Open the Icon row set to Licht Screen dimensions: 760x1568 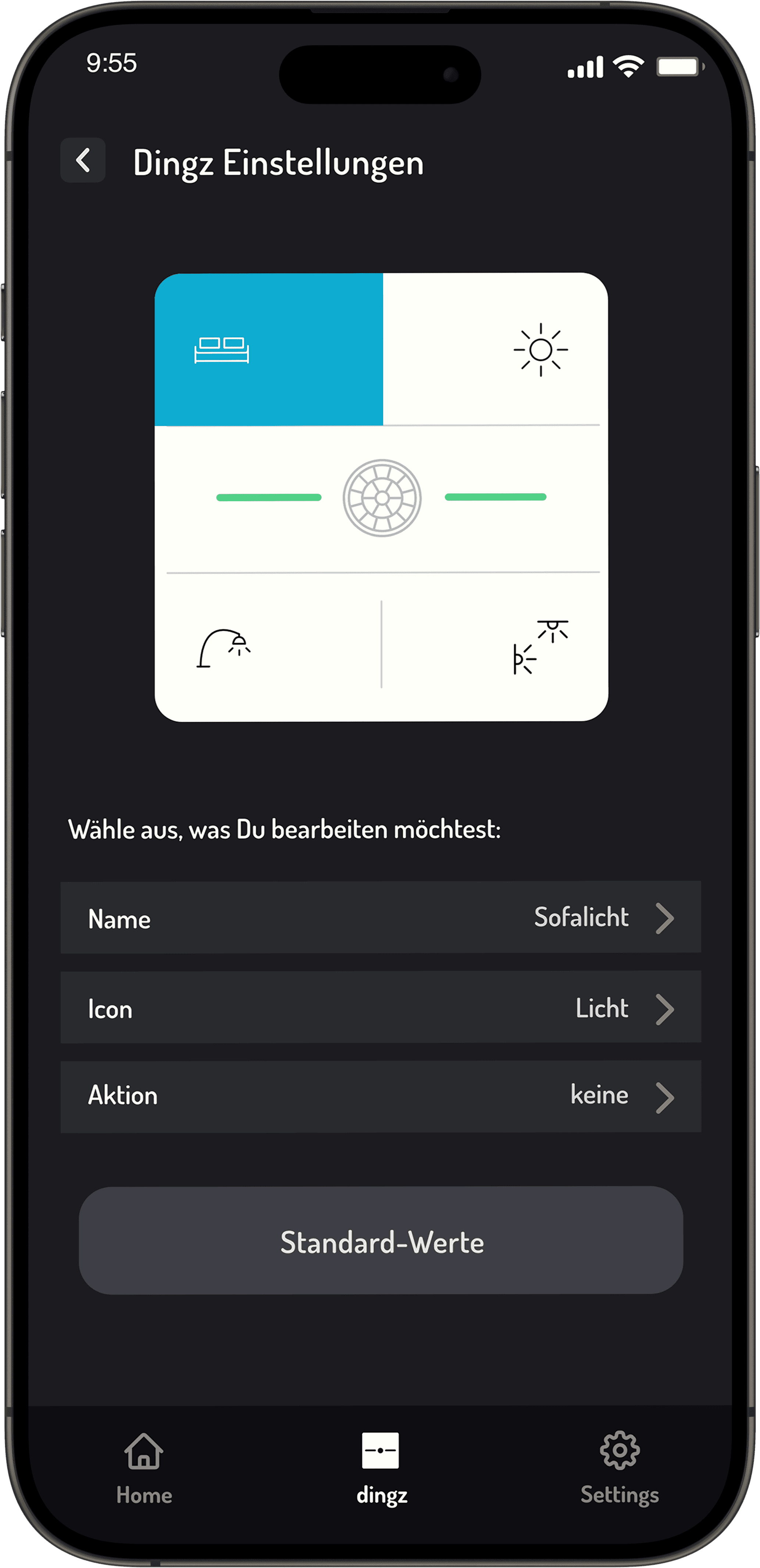[381, 1007]
